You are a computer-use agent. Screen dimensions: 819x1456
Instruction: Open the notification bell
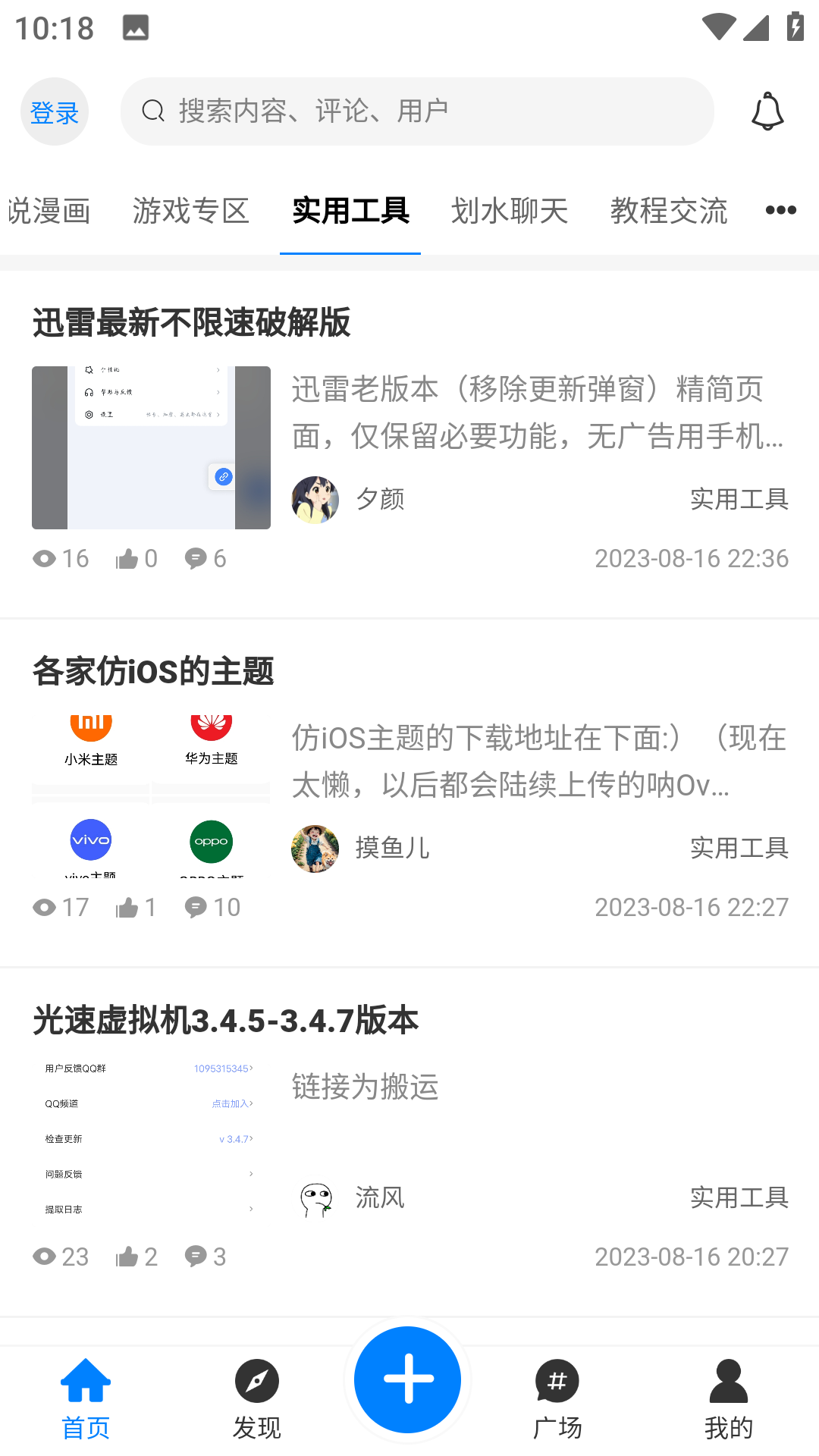pos(767,111)
